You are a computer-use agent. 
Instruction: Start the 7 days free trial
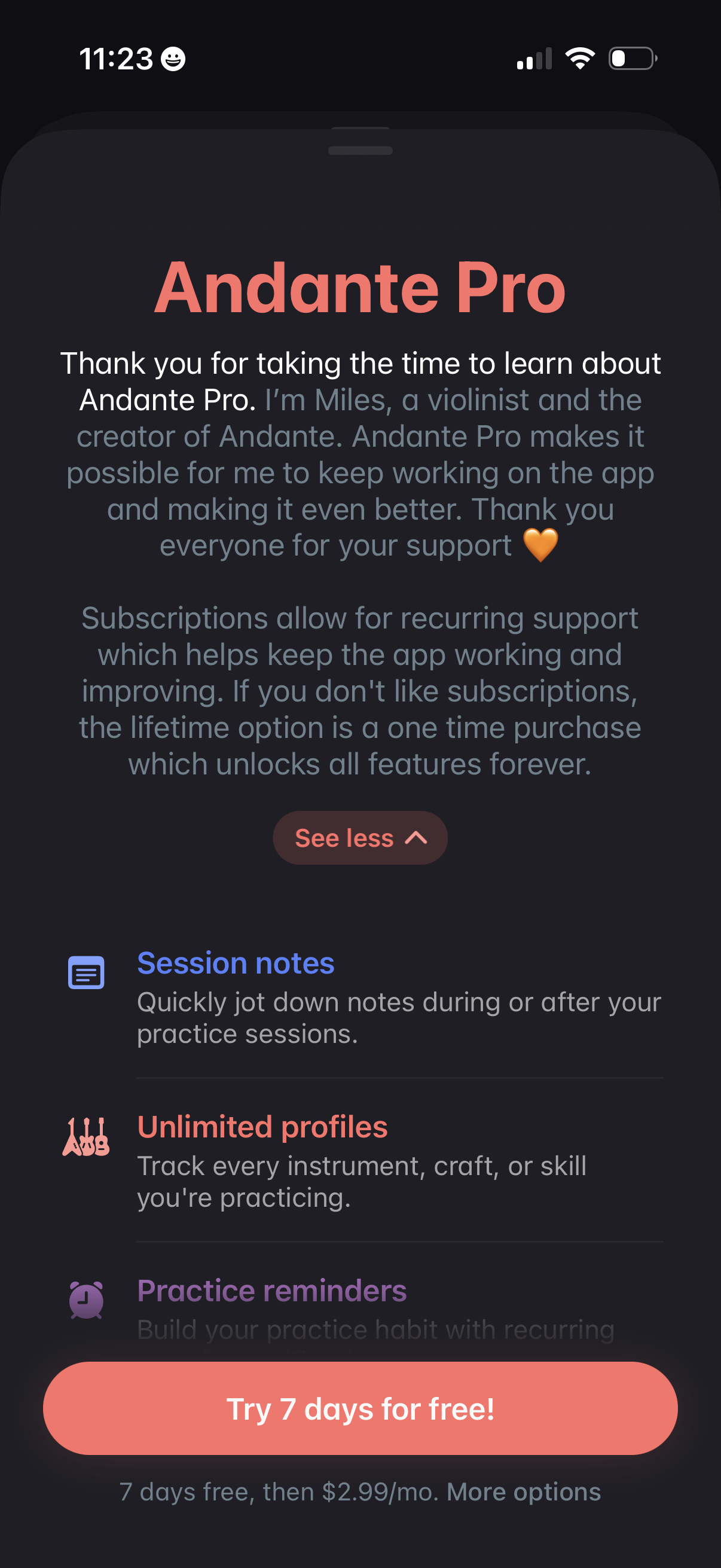(x=360, y=1408)
